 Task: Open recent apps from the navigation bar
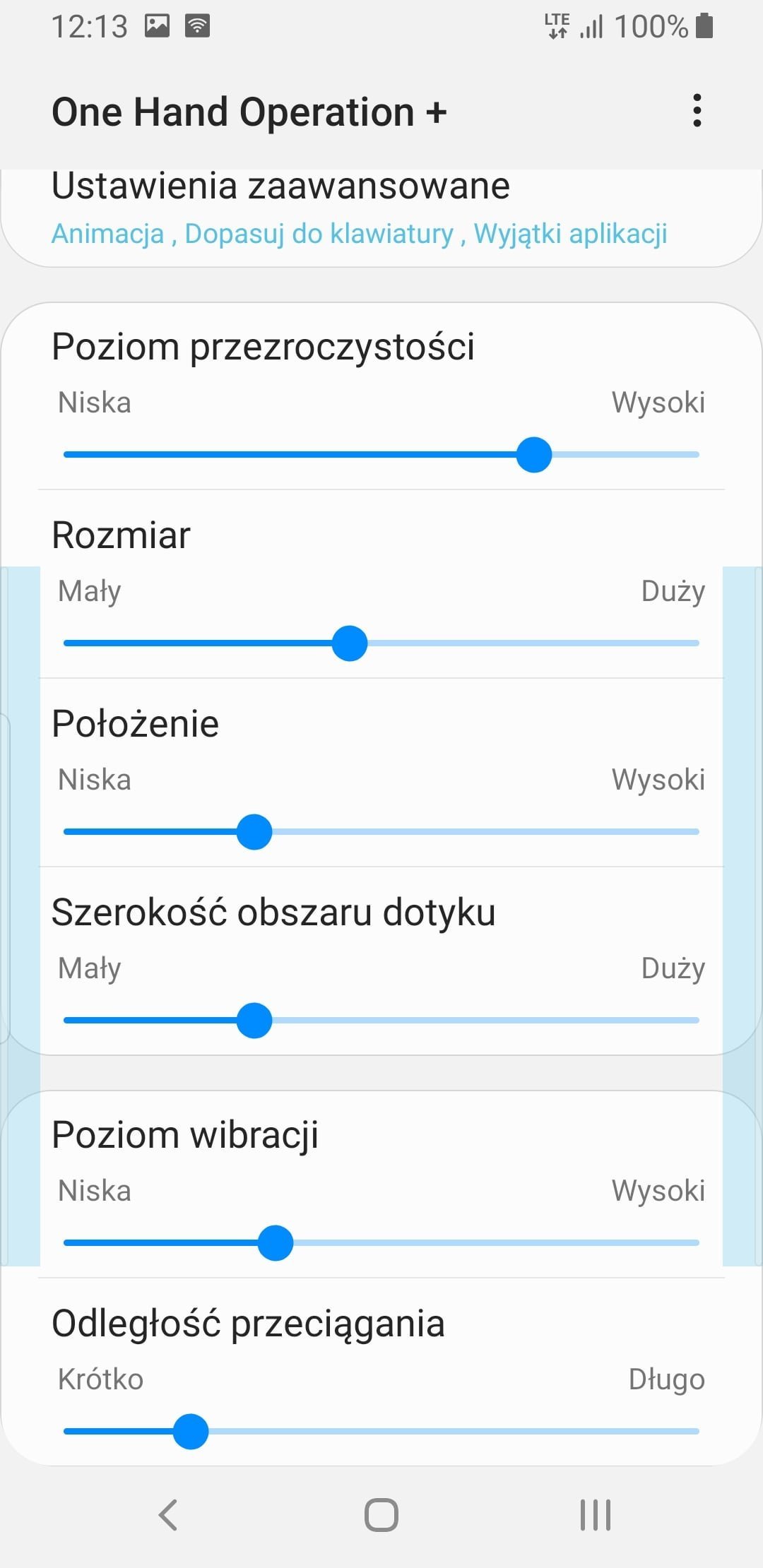tap(595, 1514)
